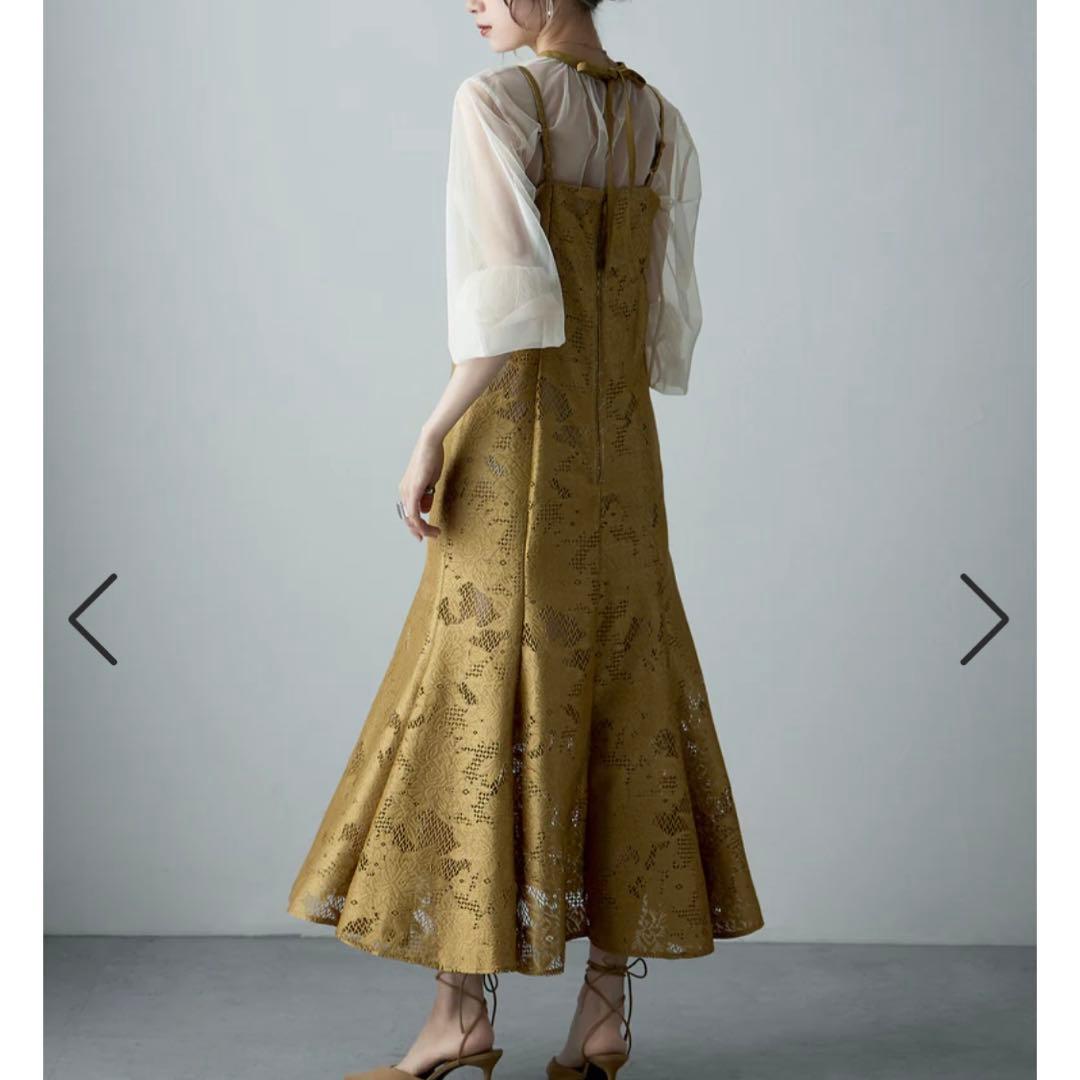Show the next product photo
This screenshot has height=1080, width=1080.
984,619
